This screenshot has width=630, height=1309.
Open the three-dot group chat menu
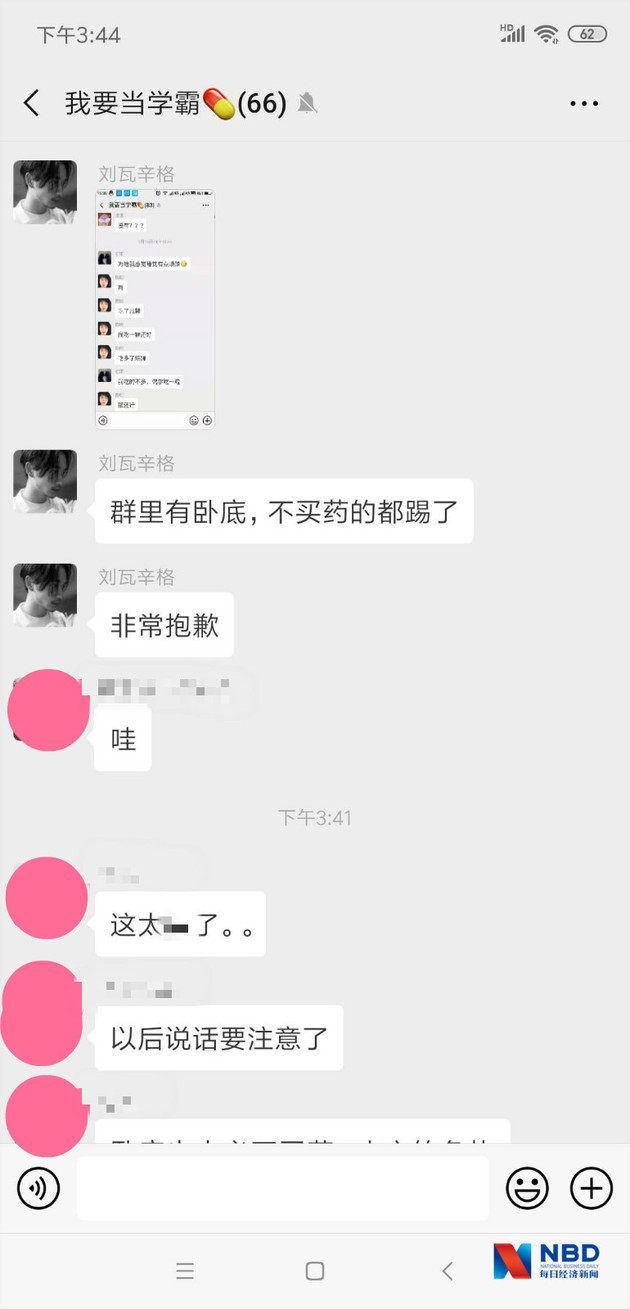[583, 103]
